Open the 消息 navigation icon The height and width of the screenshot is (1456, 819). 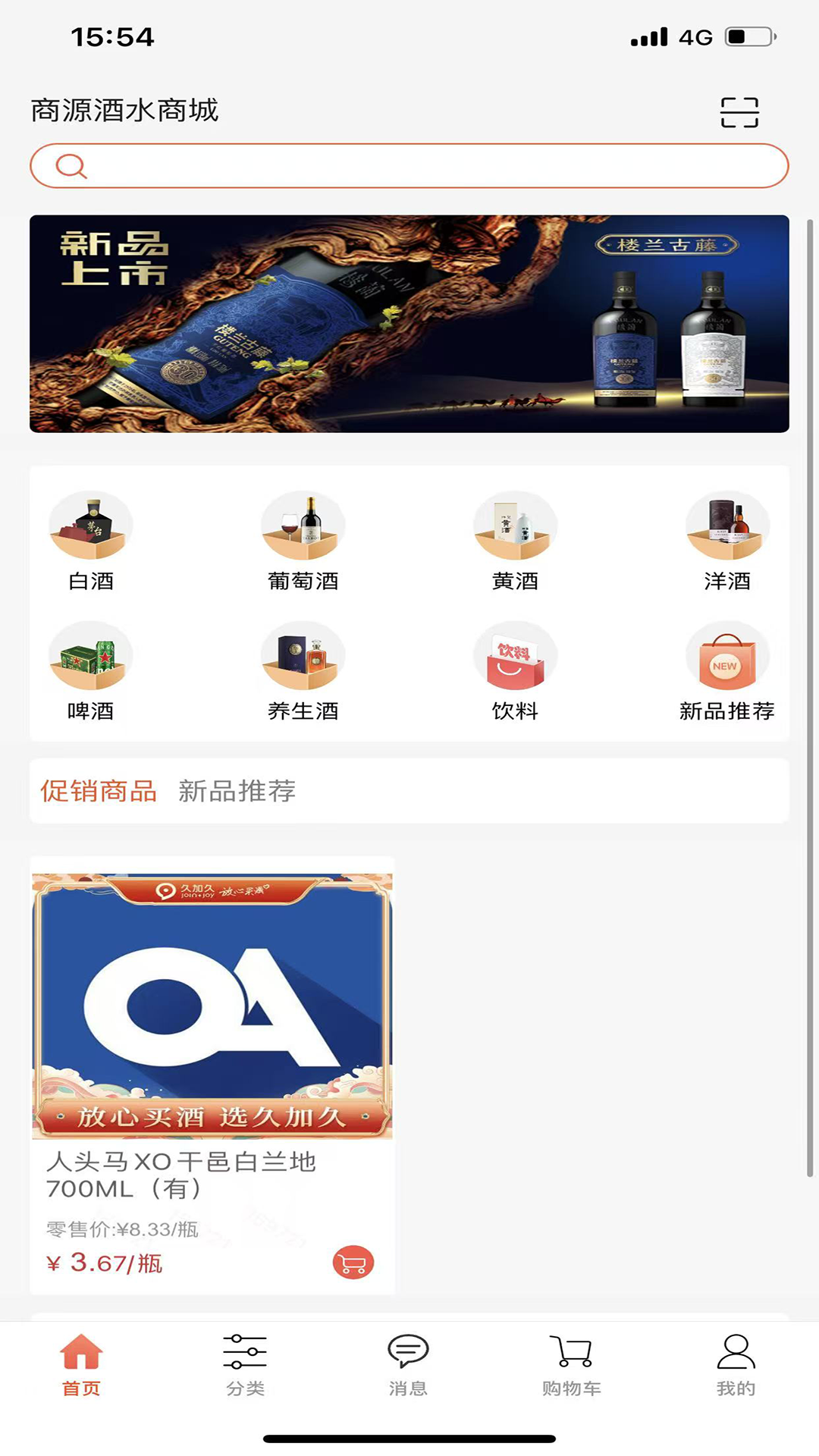coord(409,1365)
